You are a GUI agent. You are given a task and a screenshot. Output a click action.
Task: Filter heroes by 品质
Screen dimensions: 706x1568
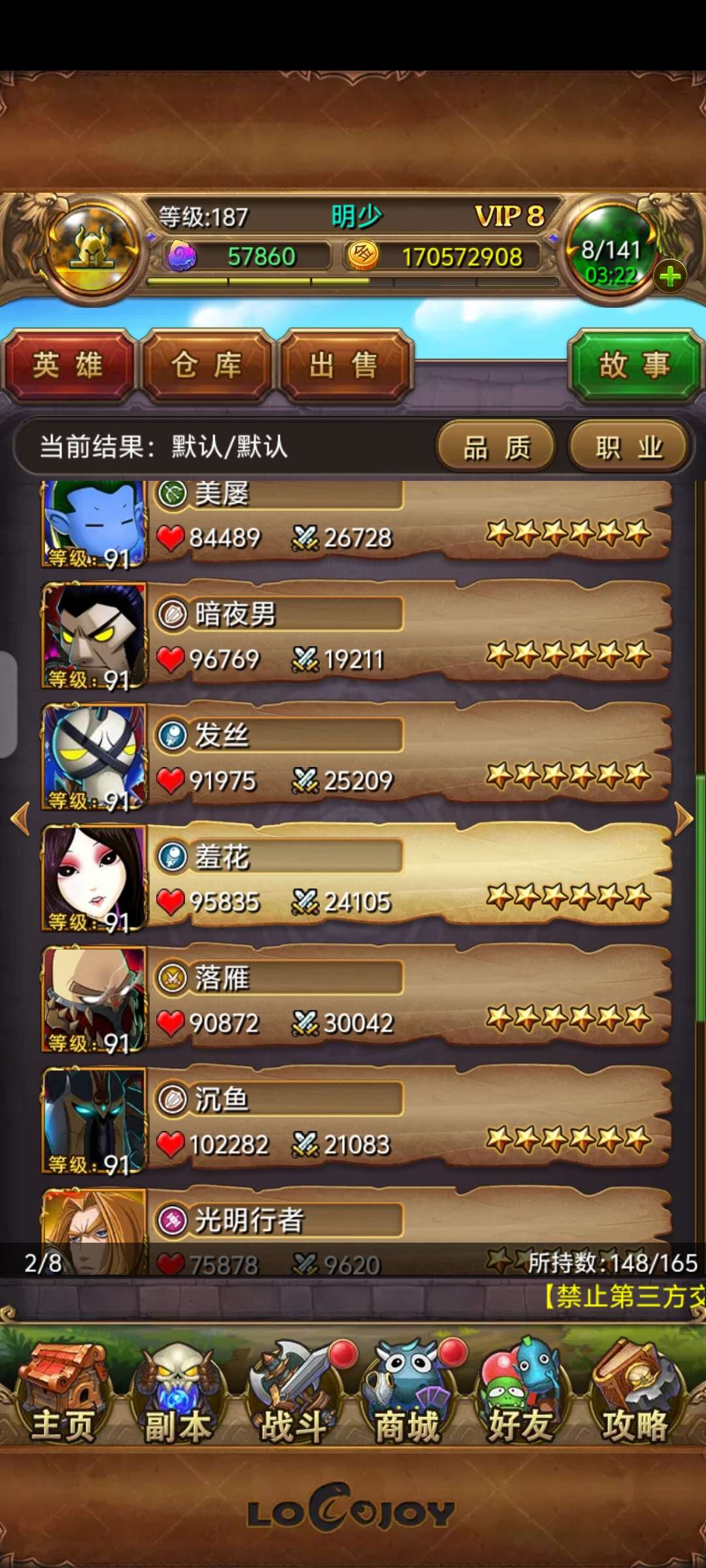[497, 448]
